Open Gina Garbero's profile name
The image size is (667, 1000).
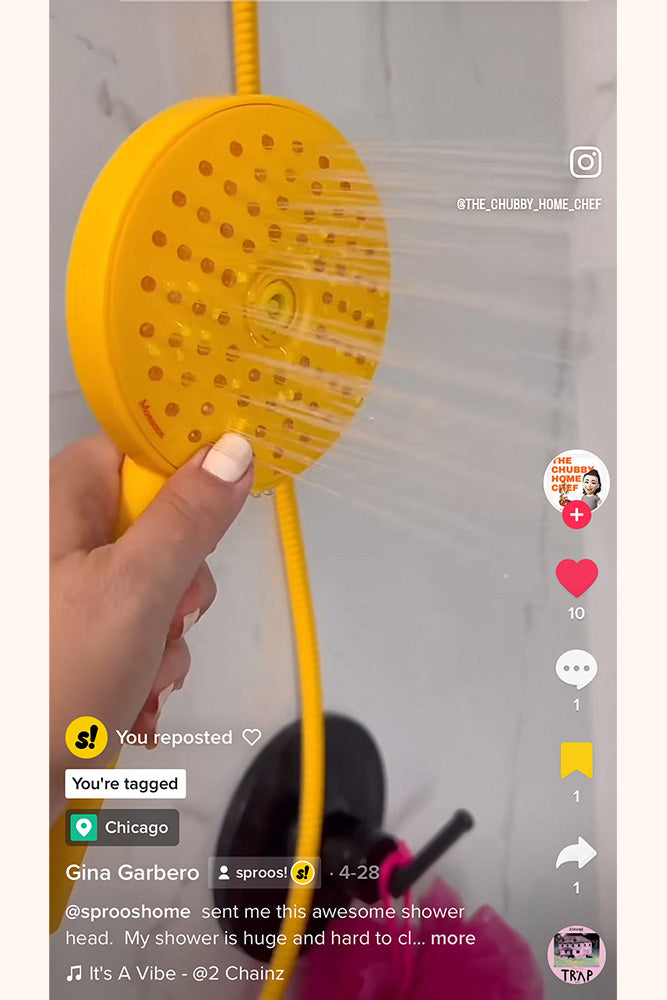point(132,872)
